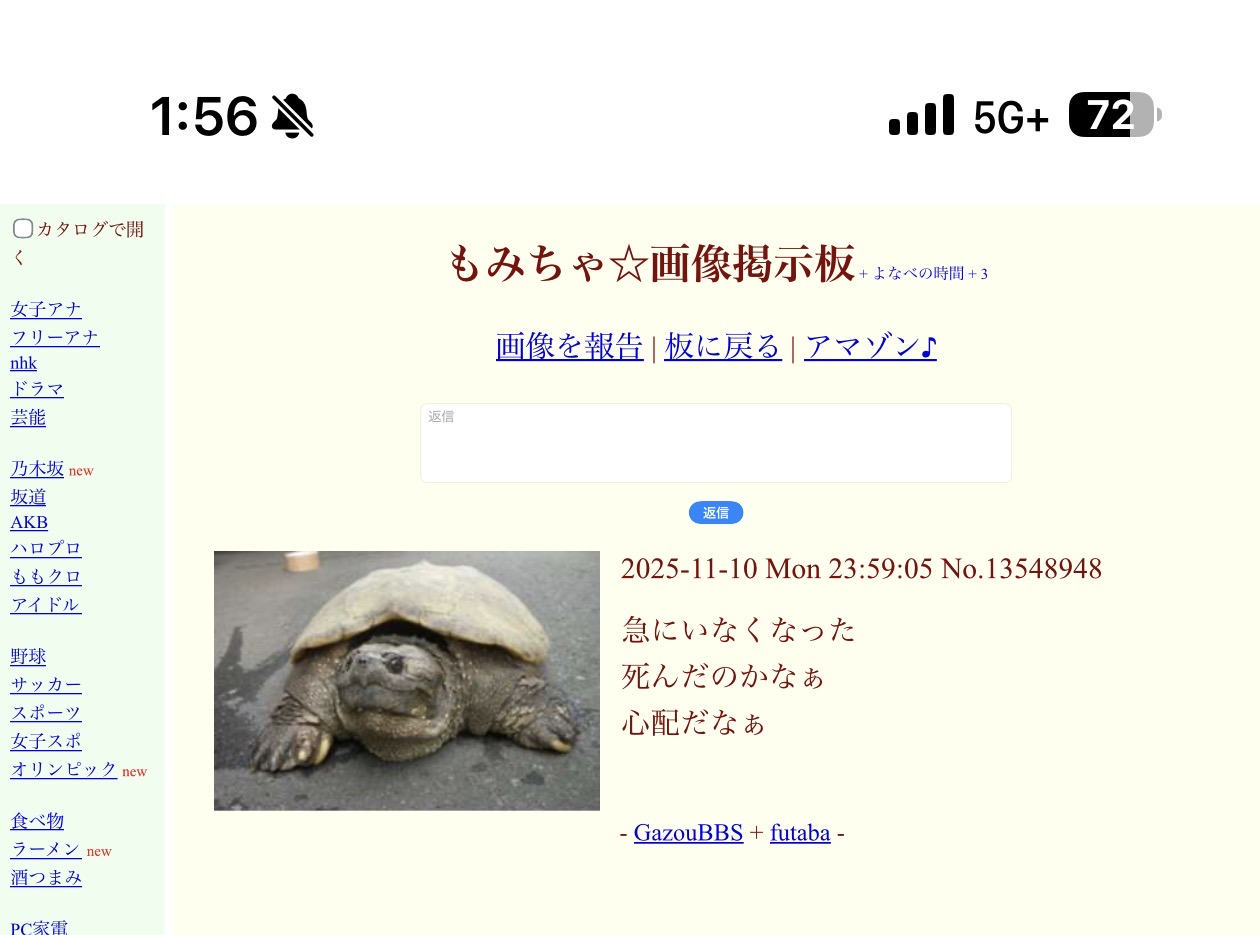Toggle the カタログで開く checkbox

coord(23,229)
